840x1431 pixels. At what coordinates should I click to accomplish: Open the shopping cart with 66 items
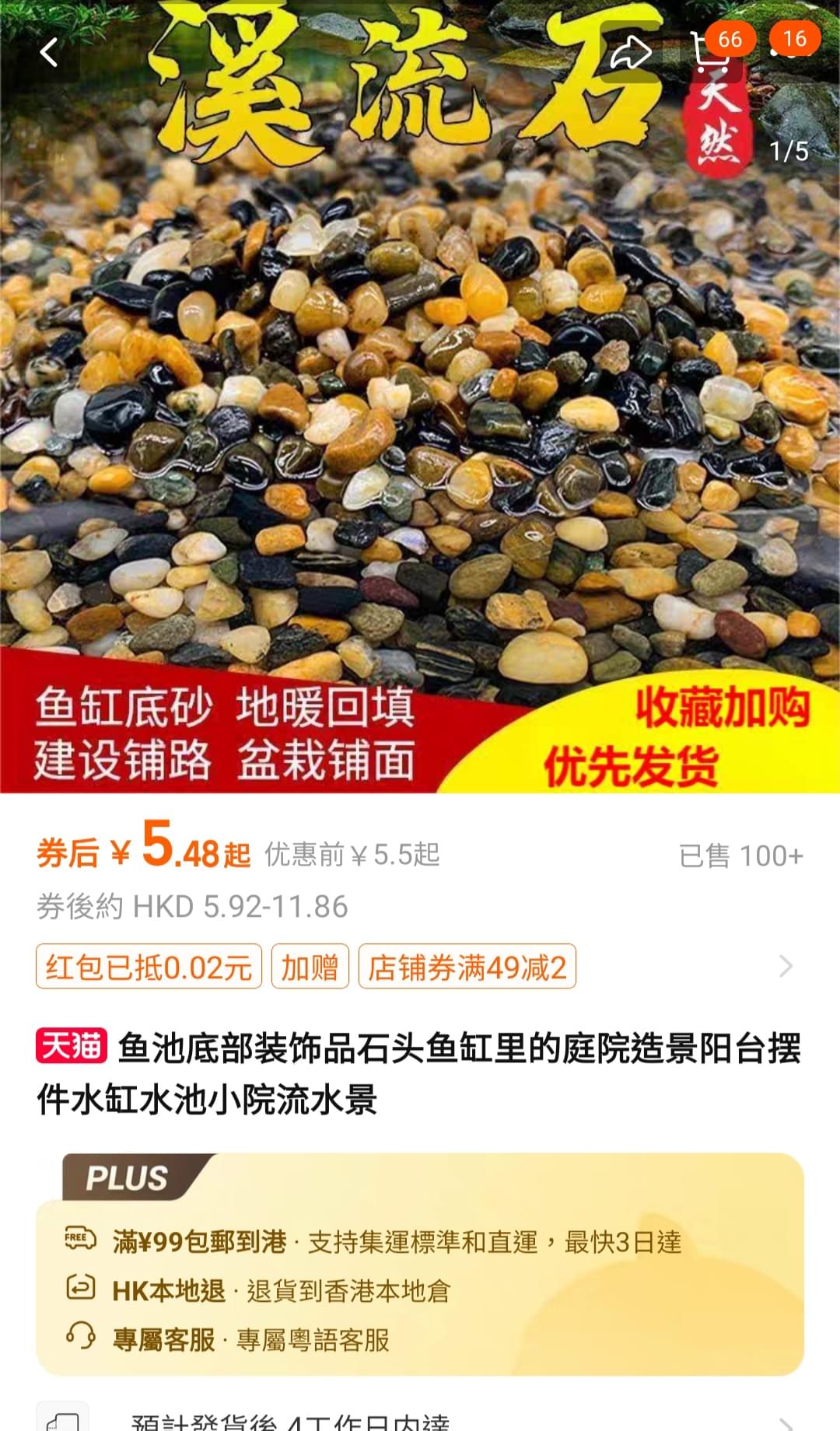point(709,52)
